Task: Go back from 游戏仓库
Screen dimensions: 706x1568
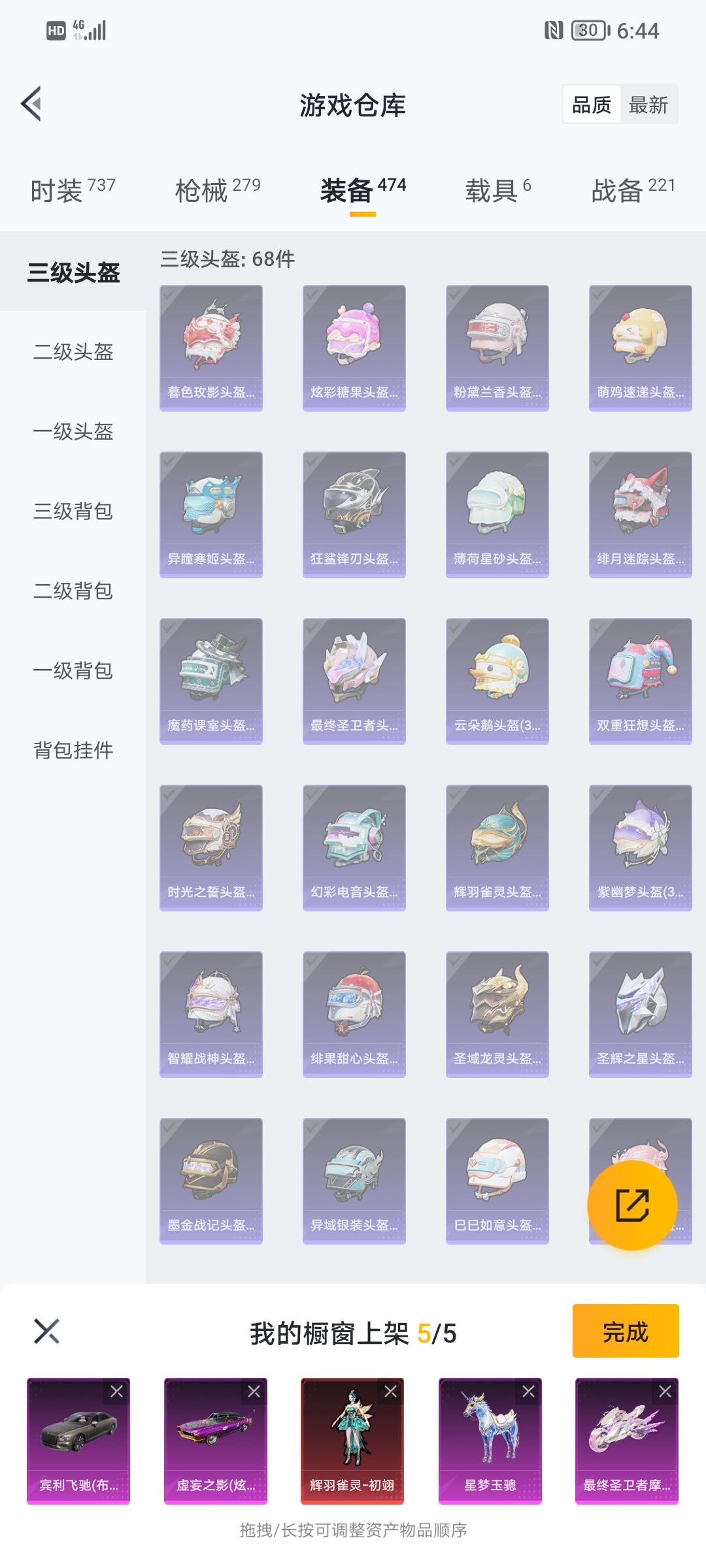Action: [x=31, y=104]
